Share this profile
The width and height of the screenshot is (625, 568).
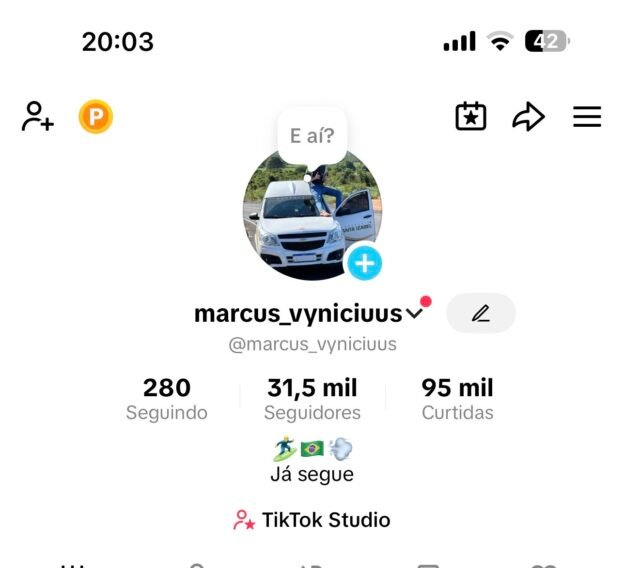click(528, 117)
